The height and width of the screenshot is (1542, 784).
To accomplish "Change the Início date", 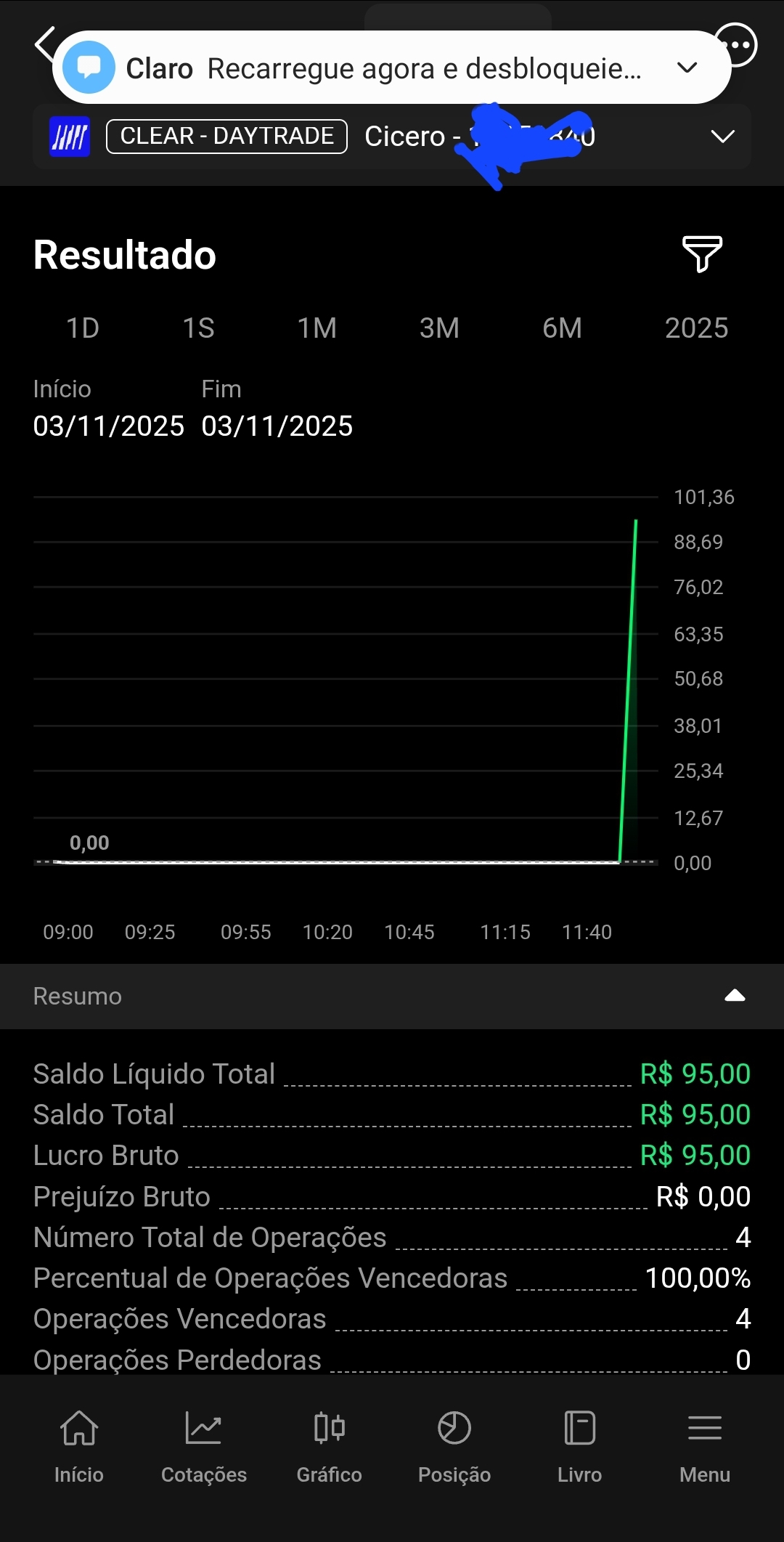I will [x=109, y=426].
